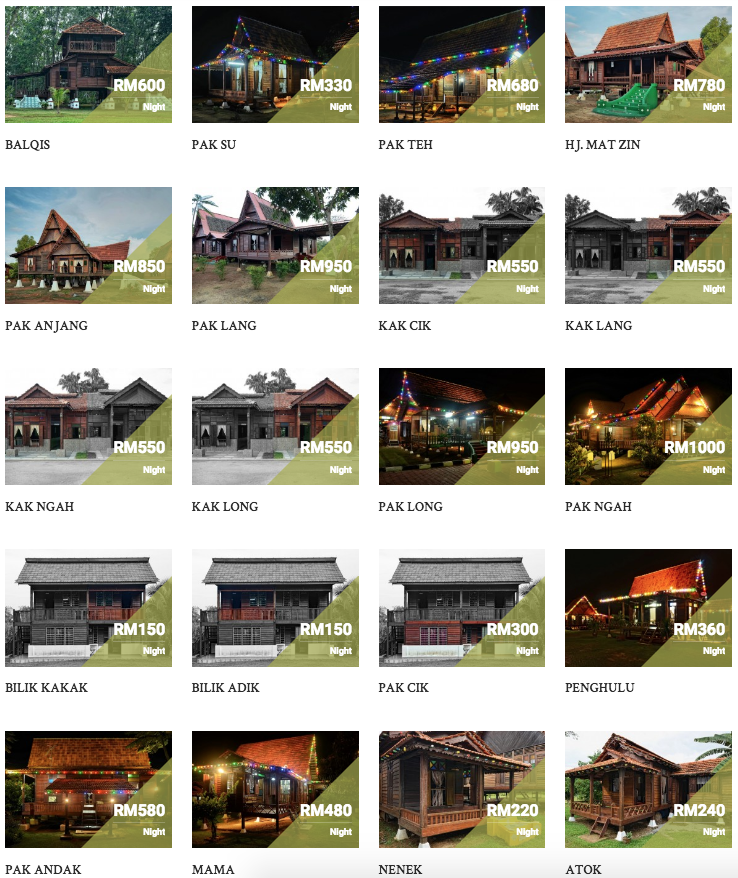Open the Balqis house listing
The width and height of the screenshot is (738, 878).
[88, 65]
